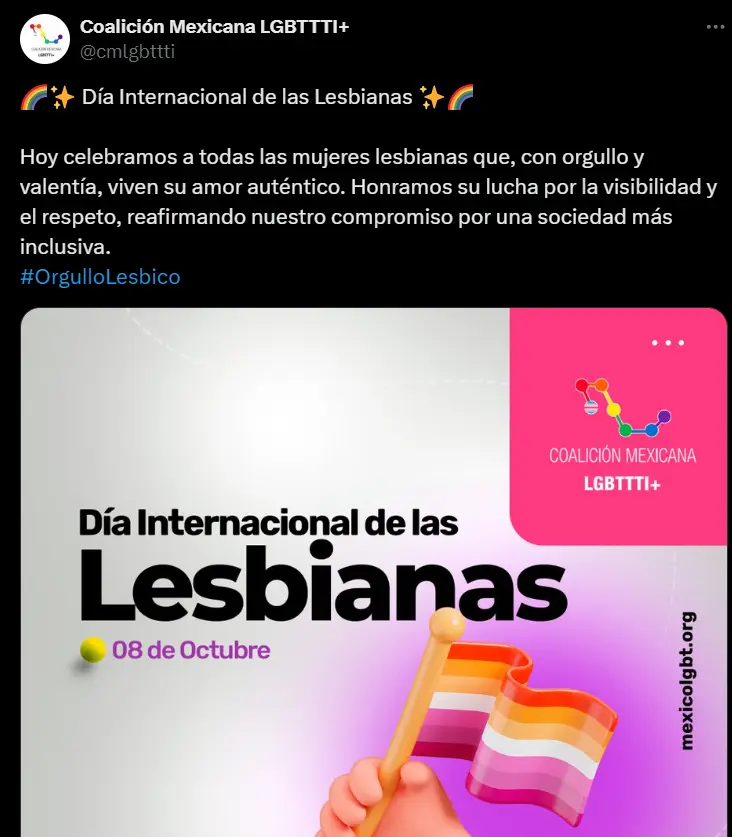Image resolution: width=732 pixels, height=837 pixels.
Task: Open the #OrgulloLesbico hashtag
Action: pyautogui.click(x=100, y=277)
